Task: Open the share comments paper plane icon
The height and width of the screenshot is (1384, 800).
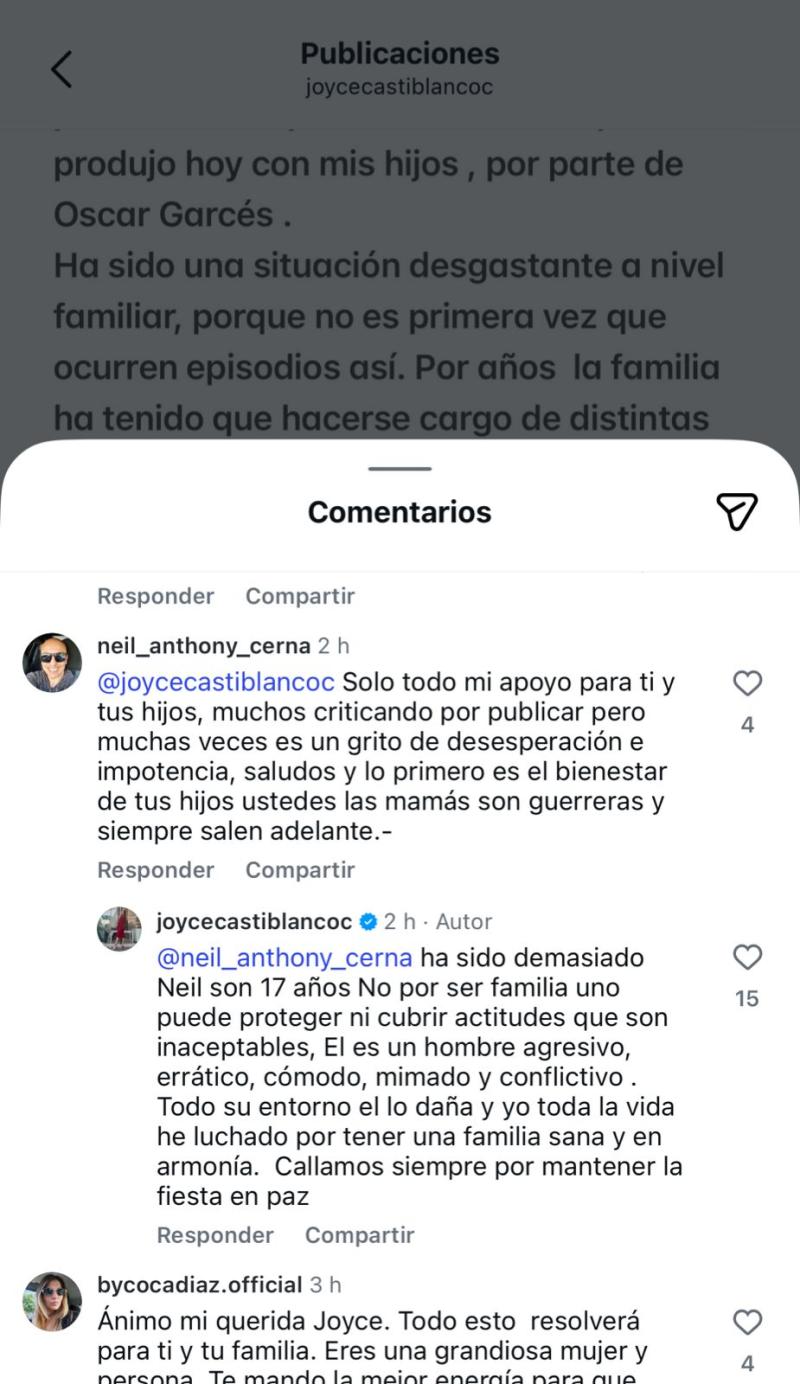Action: [737, 511]
